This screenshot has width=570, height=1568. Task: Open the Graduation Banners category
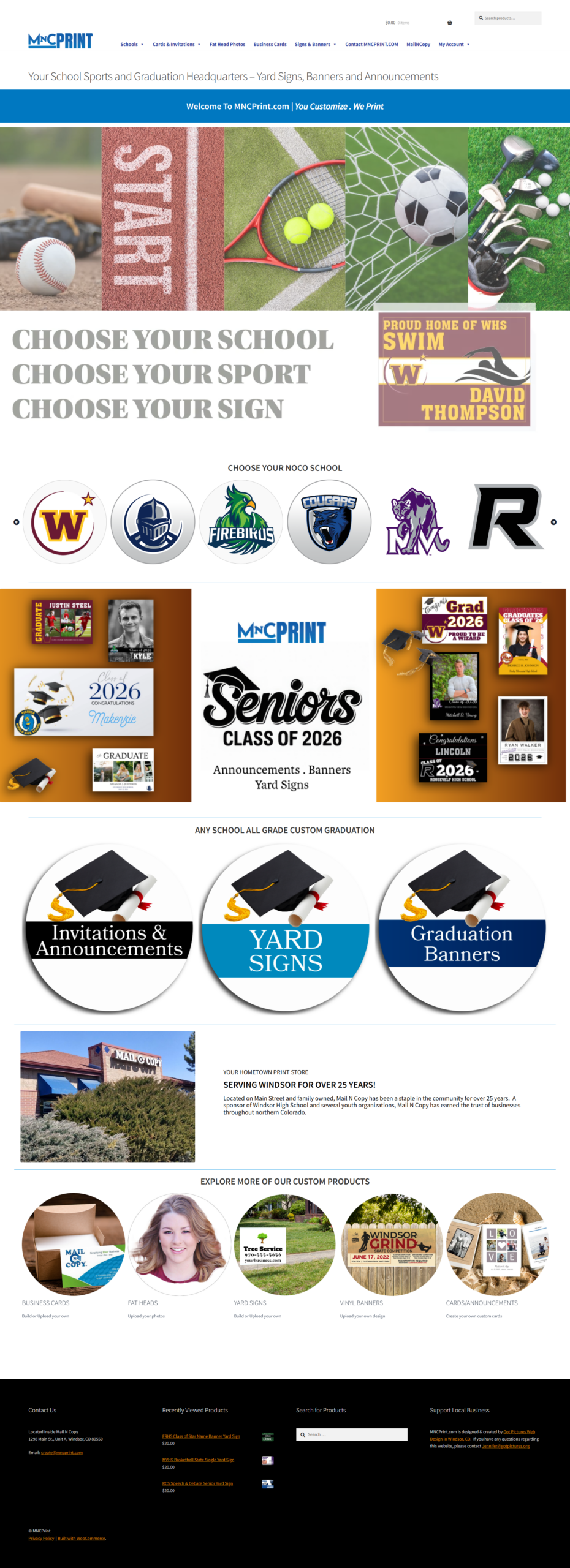pos(462,929)
